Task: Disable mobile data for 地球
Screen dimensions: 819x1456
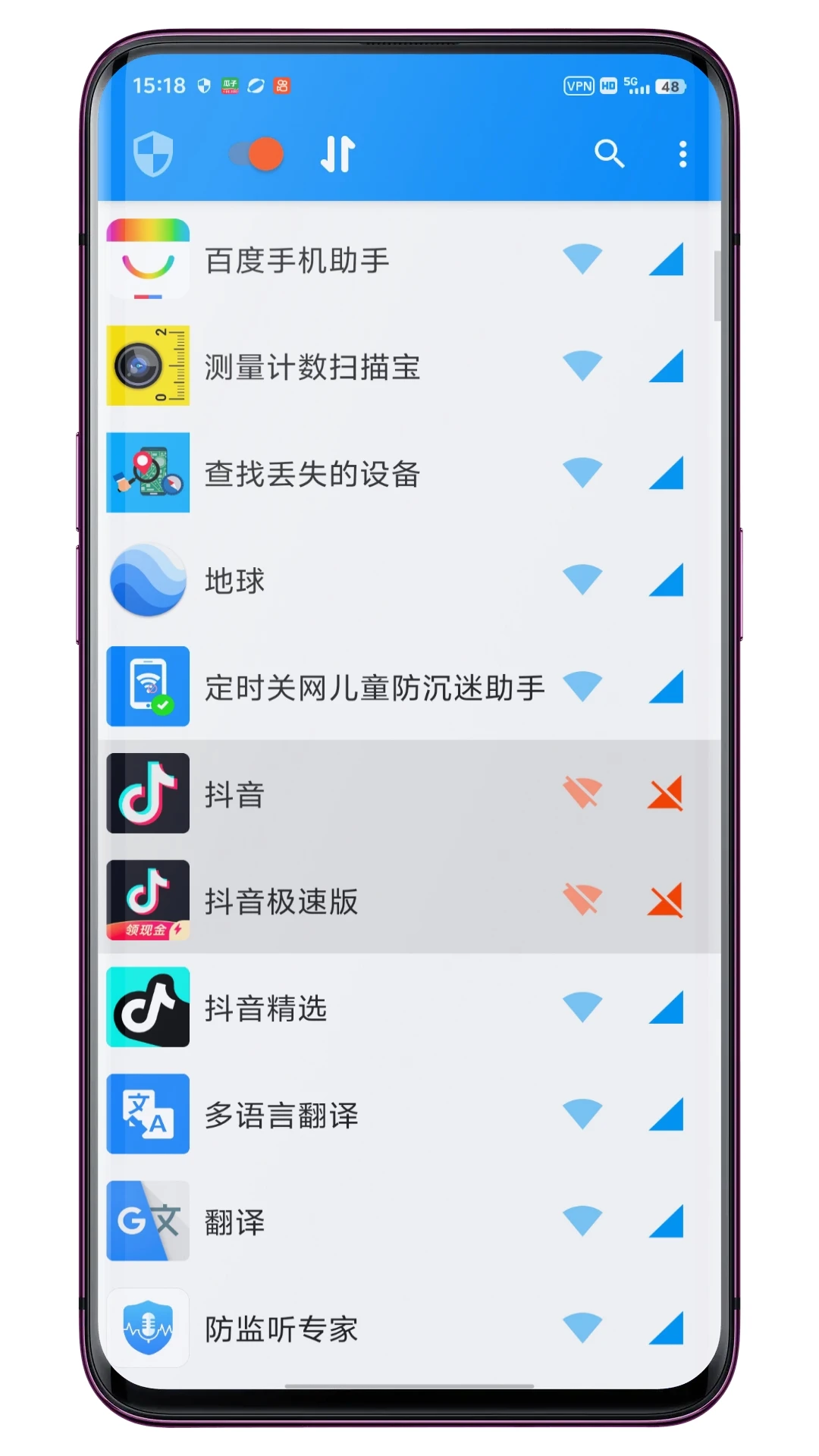Action: coord(665,581)
